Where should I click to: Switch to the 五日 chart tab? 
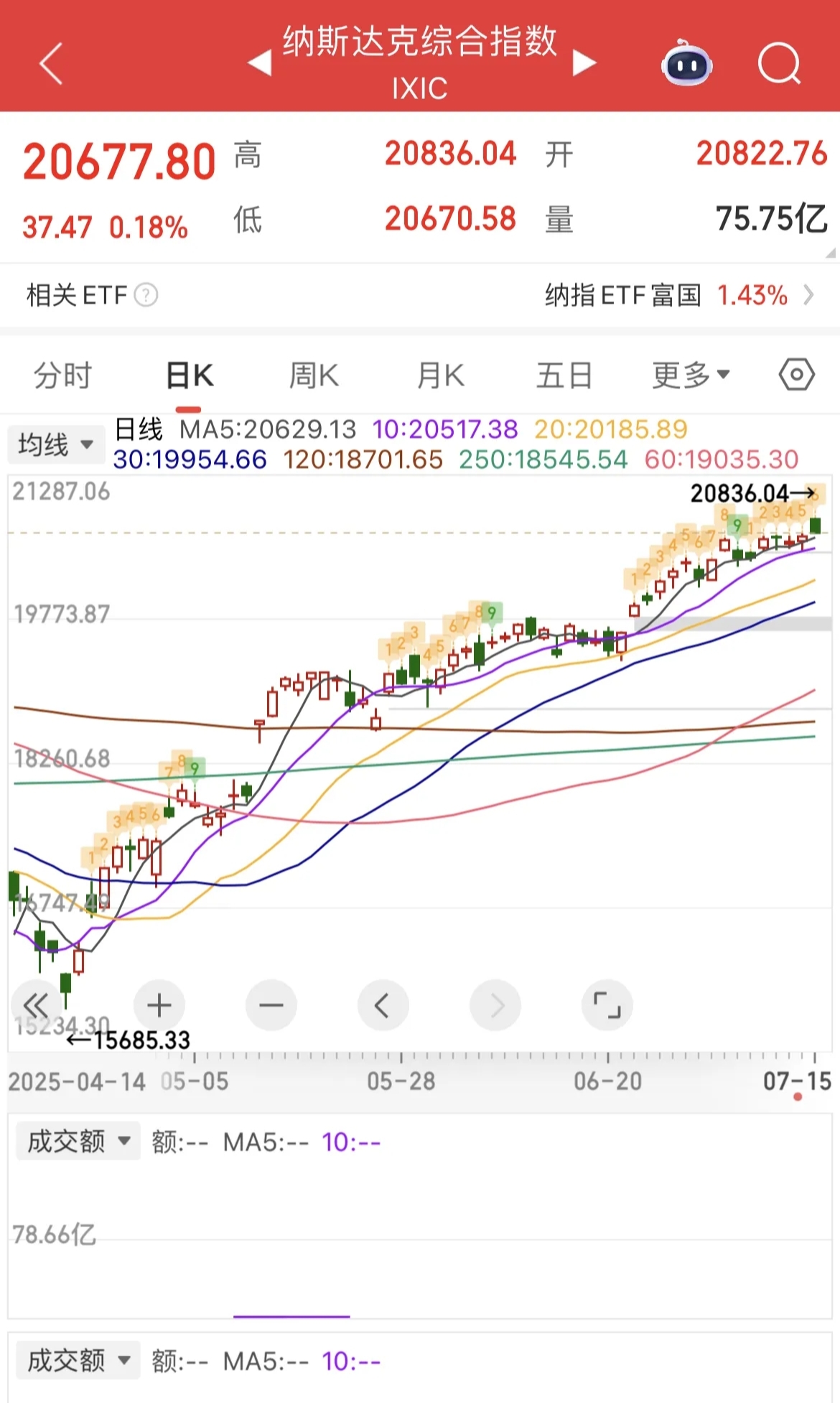pos(564,376)
